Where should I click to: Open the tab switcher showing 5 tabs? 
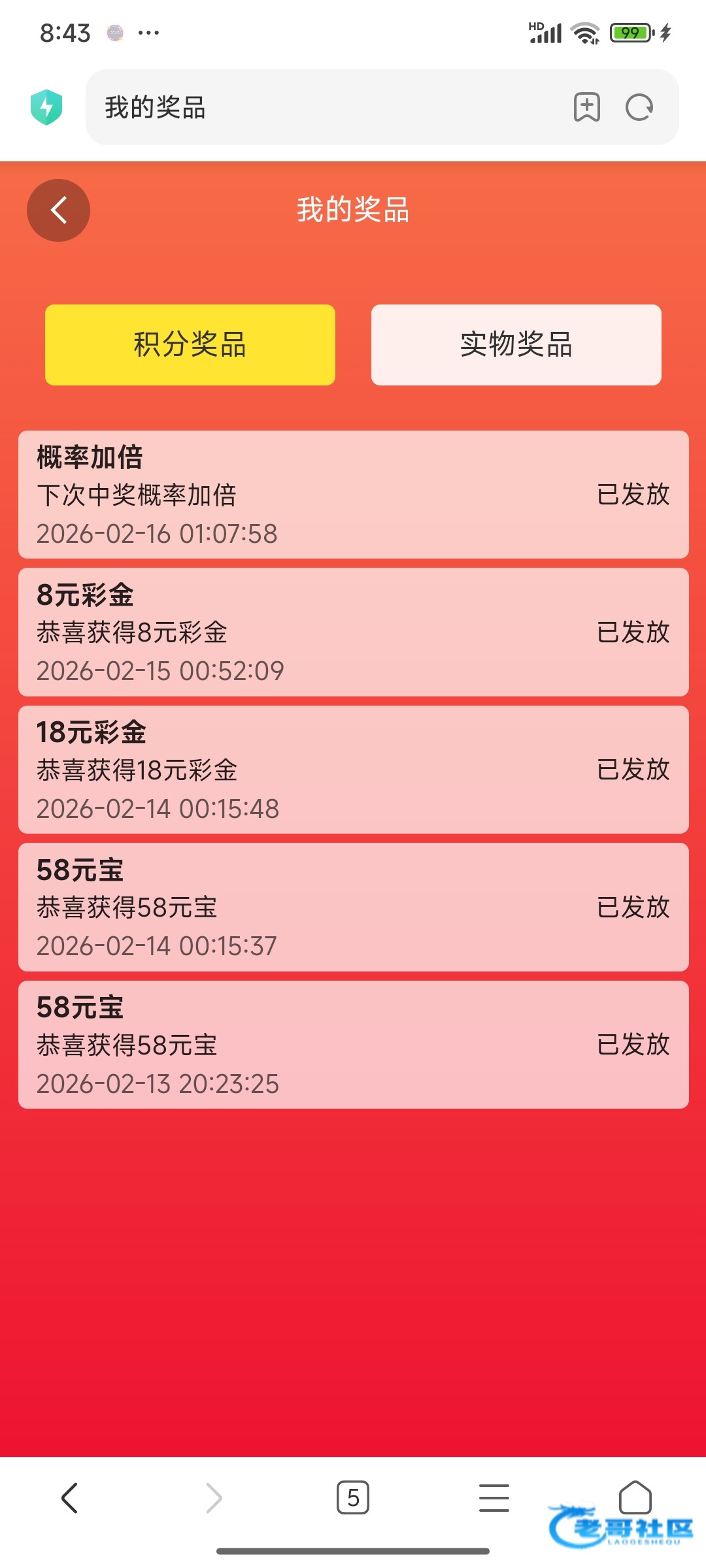[x=353, y=1497]
